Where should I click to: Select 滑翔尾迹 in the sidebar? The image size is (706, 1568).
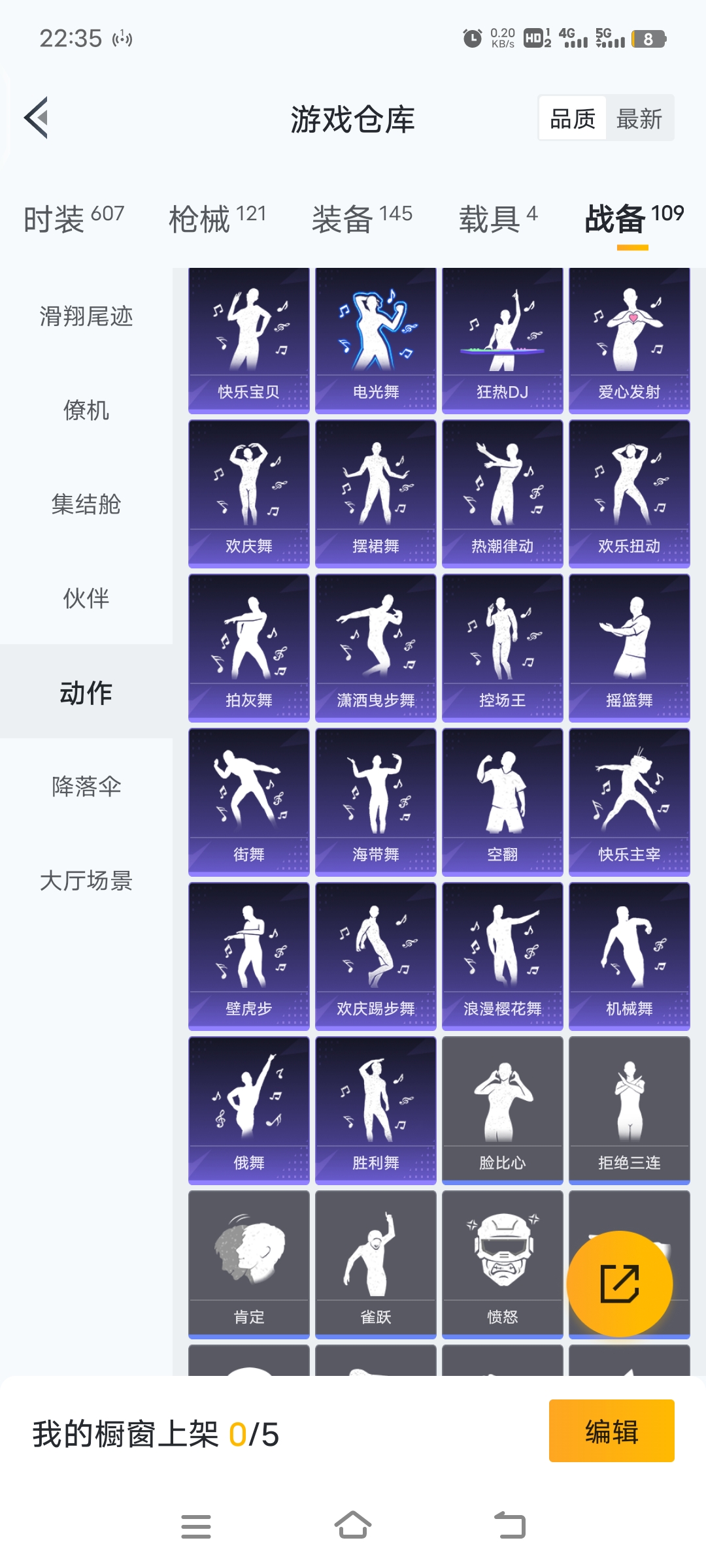click(x=86, y=316)
